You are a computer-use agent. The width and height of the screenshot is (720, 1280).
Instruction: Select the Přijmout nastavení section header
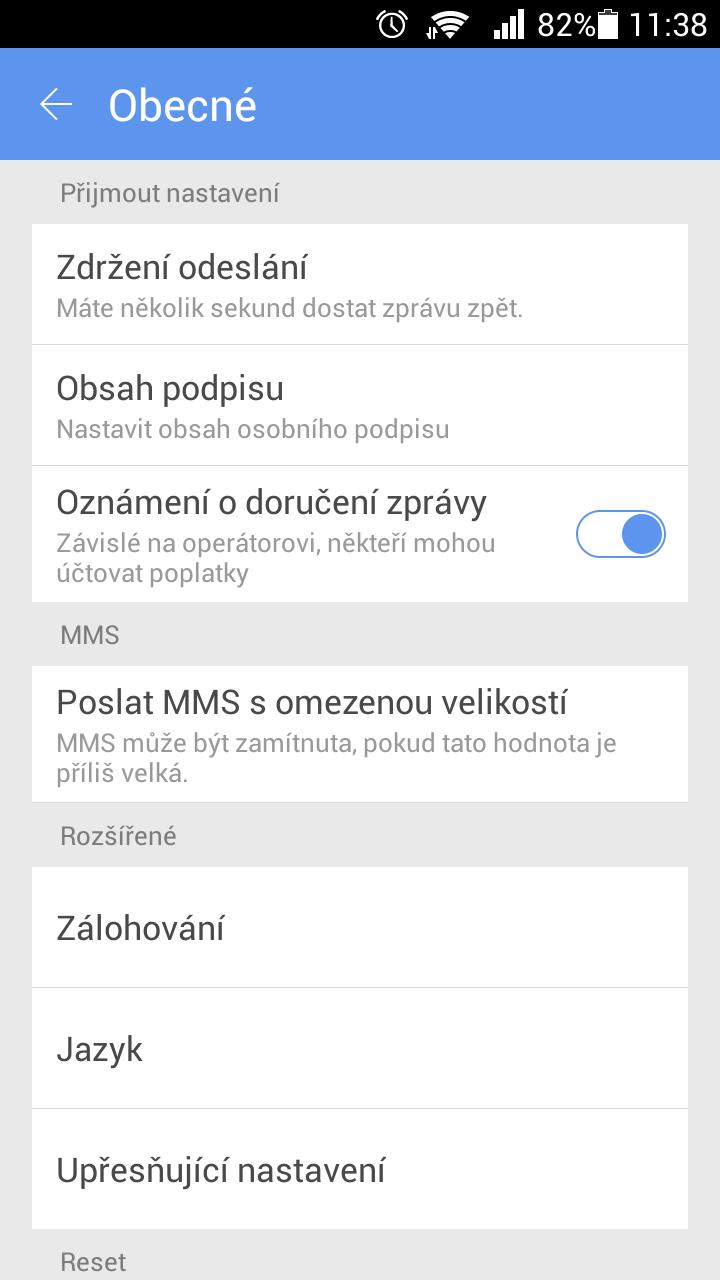click(172, 192)
